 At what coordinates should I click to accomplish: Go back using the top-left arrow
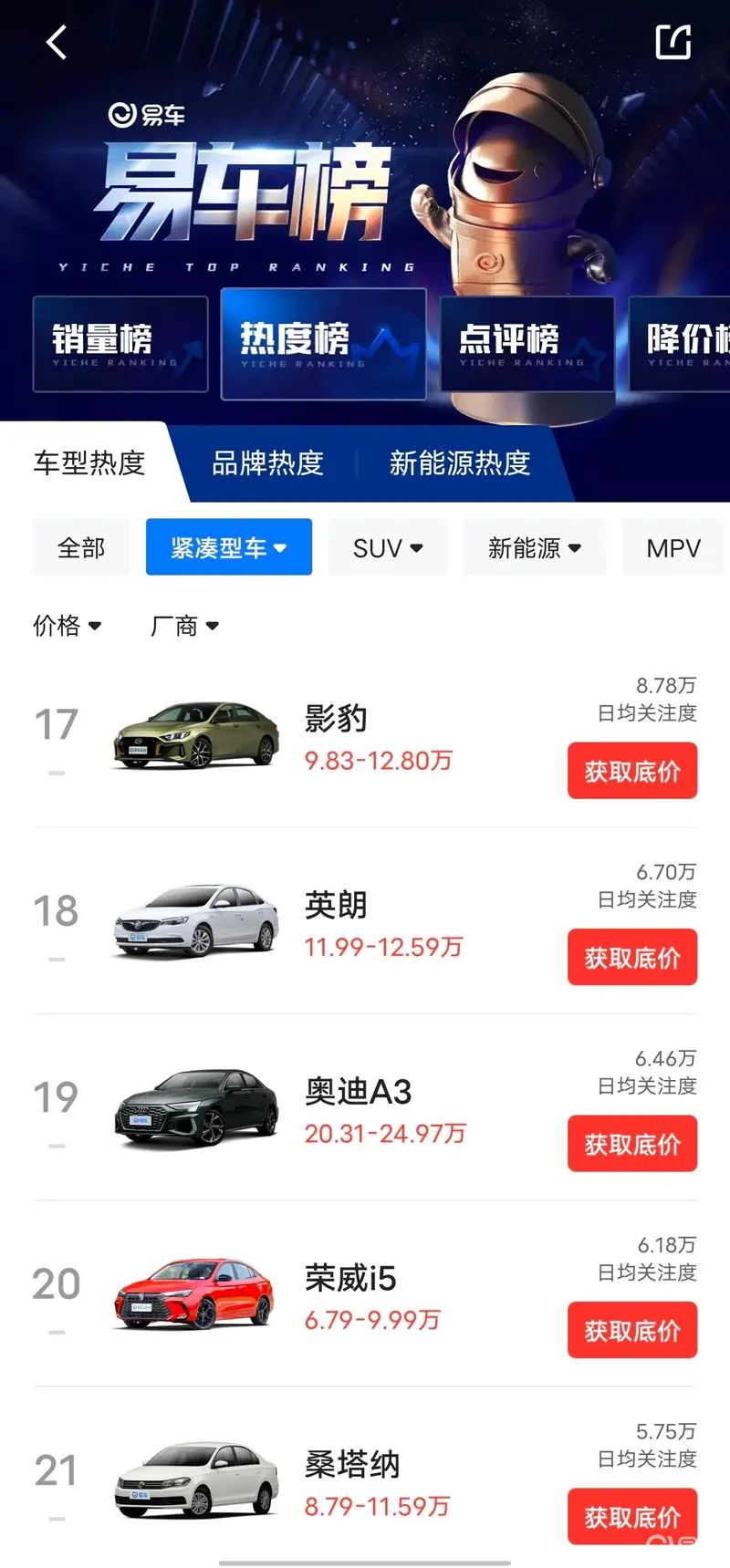pyautogui.click(x=57, y=42)
